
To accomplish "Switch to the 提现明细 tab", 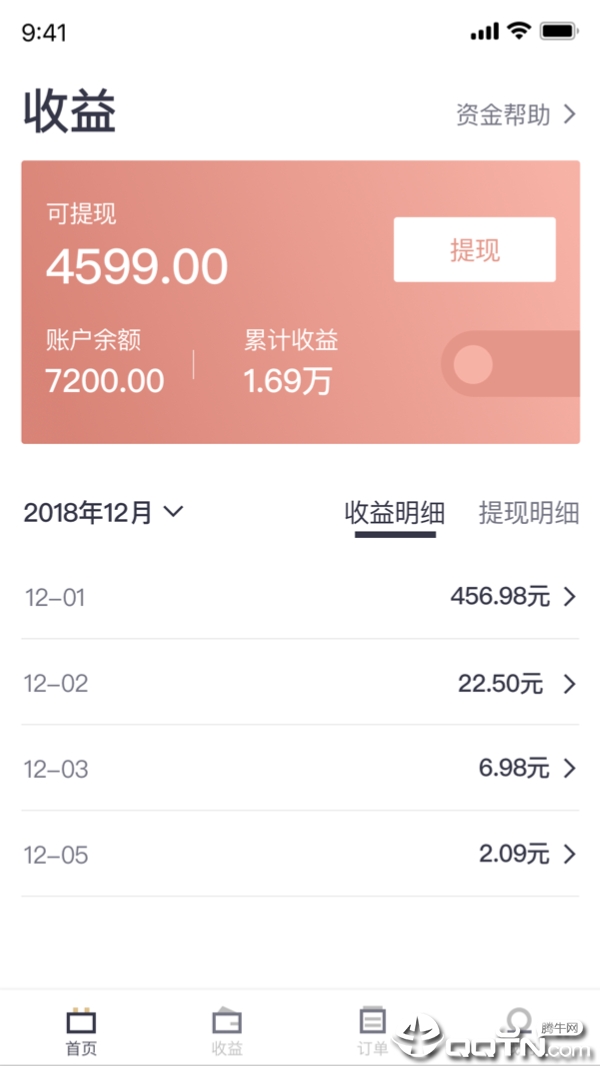I will 528,513.
